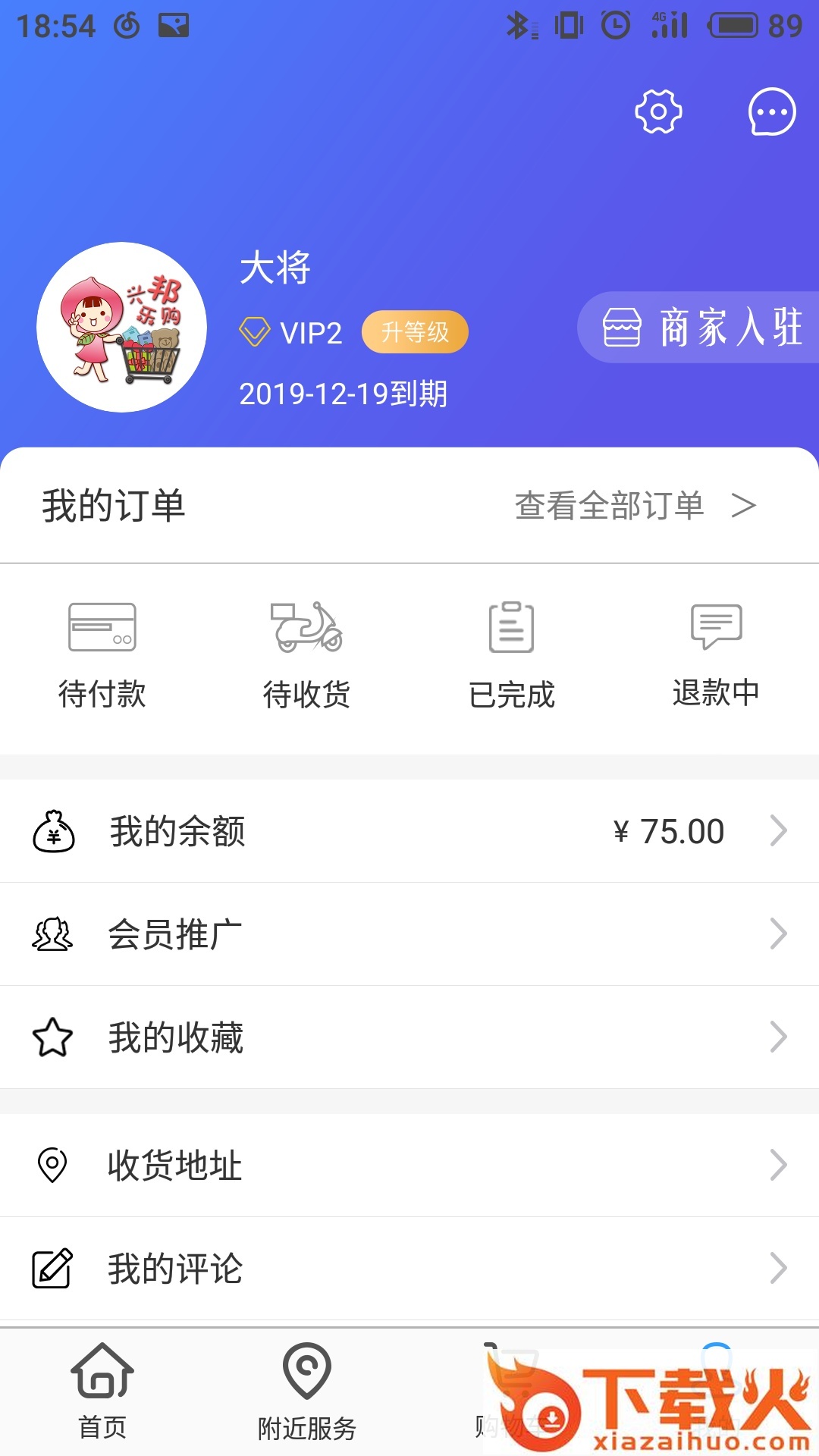
Task: Click the 收货地址 location pin icon
Action: point(52,1164)
